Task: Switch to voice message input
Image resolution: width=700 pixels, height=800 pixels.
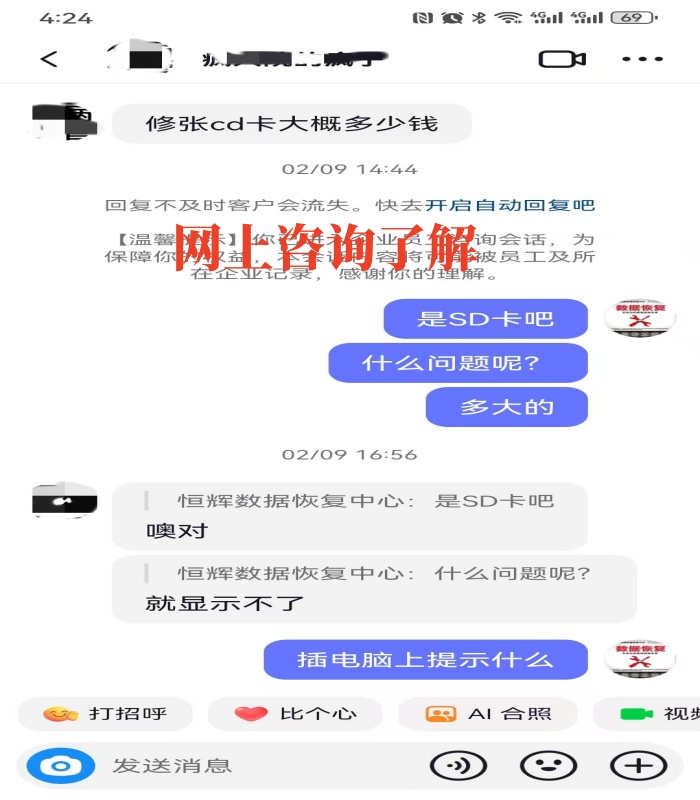Action: (x=458, y=766)
